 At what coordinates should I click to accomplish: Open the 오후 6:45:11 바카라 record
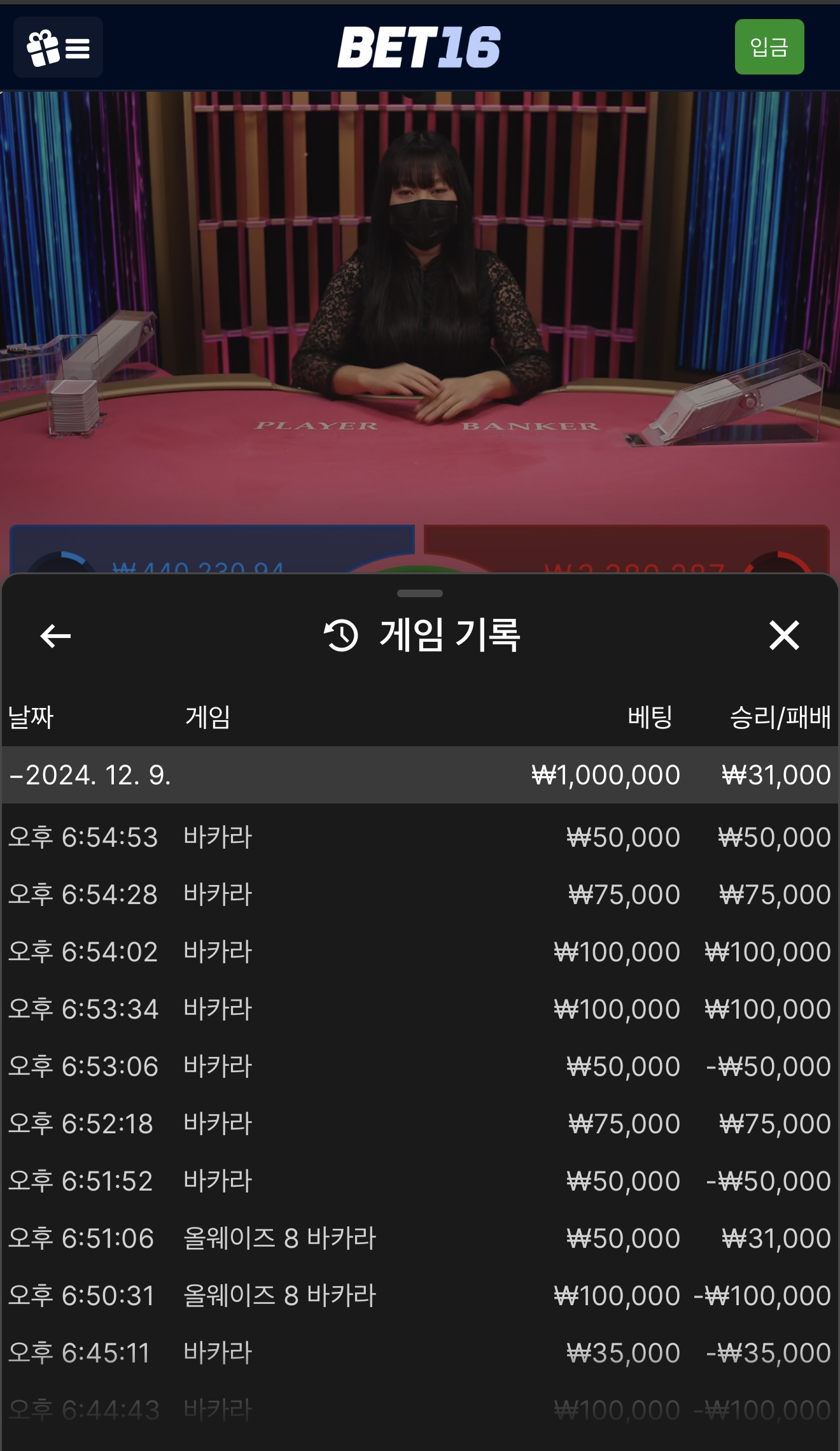419,1352
